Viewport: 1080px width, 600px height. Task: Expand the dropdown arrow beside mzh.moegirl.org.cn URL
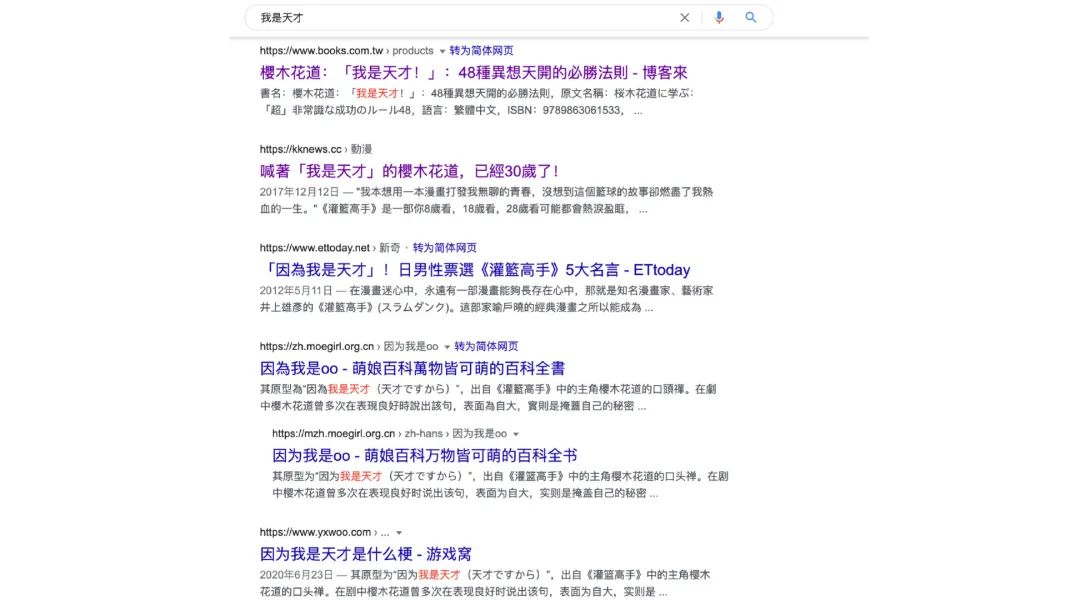[x=516, y=434]
